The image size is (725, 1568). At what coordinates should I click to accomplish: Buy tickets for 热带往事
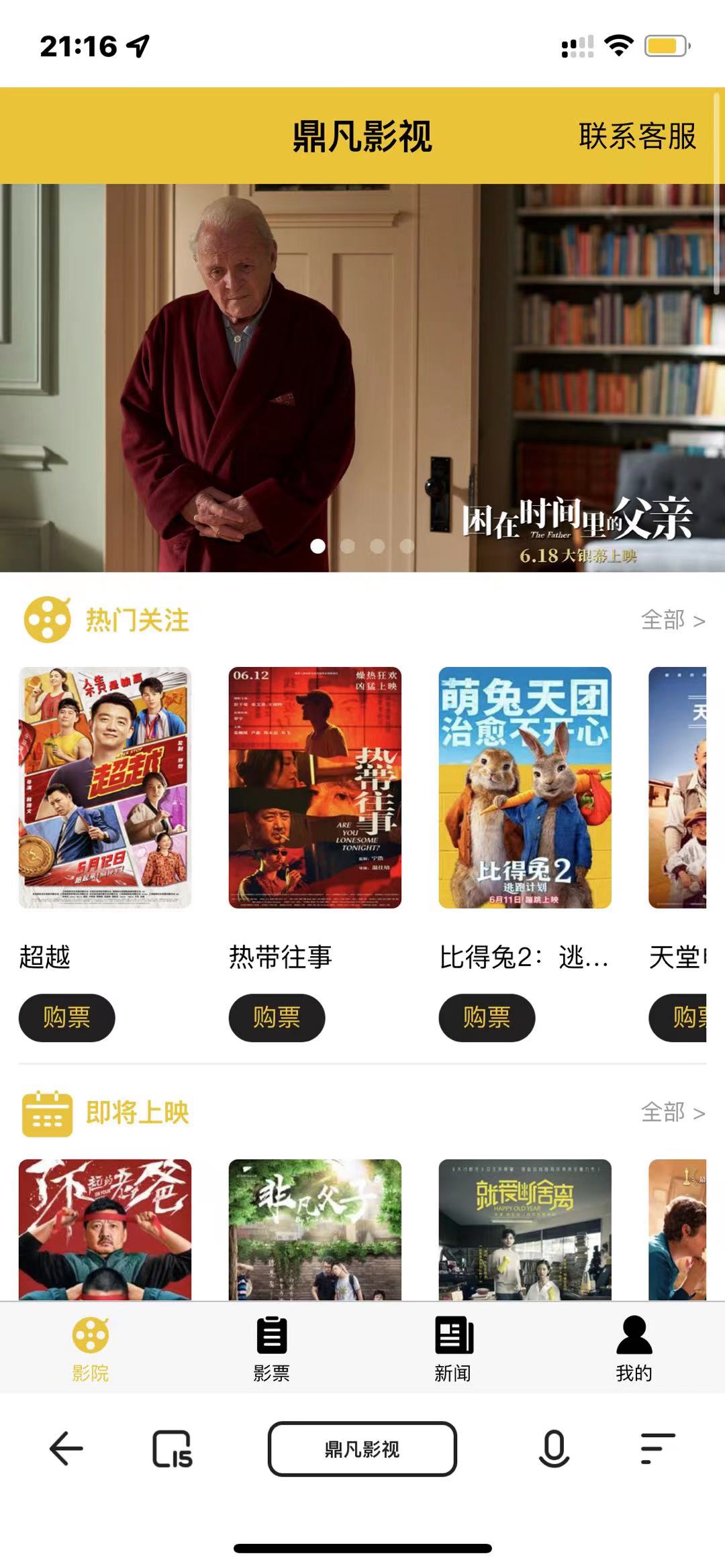click(277, 1017)
